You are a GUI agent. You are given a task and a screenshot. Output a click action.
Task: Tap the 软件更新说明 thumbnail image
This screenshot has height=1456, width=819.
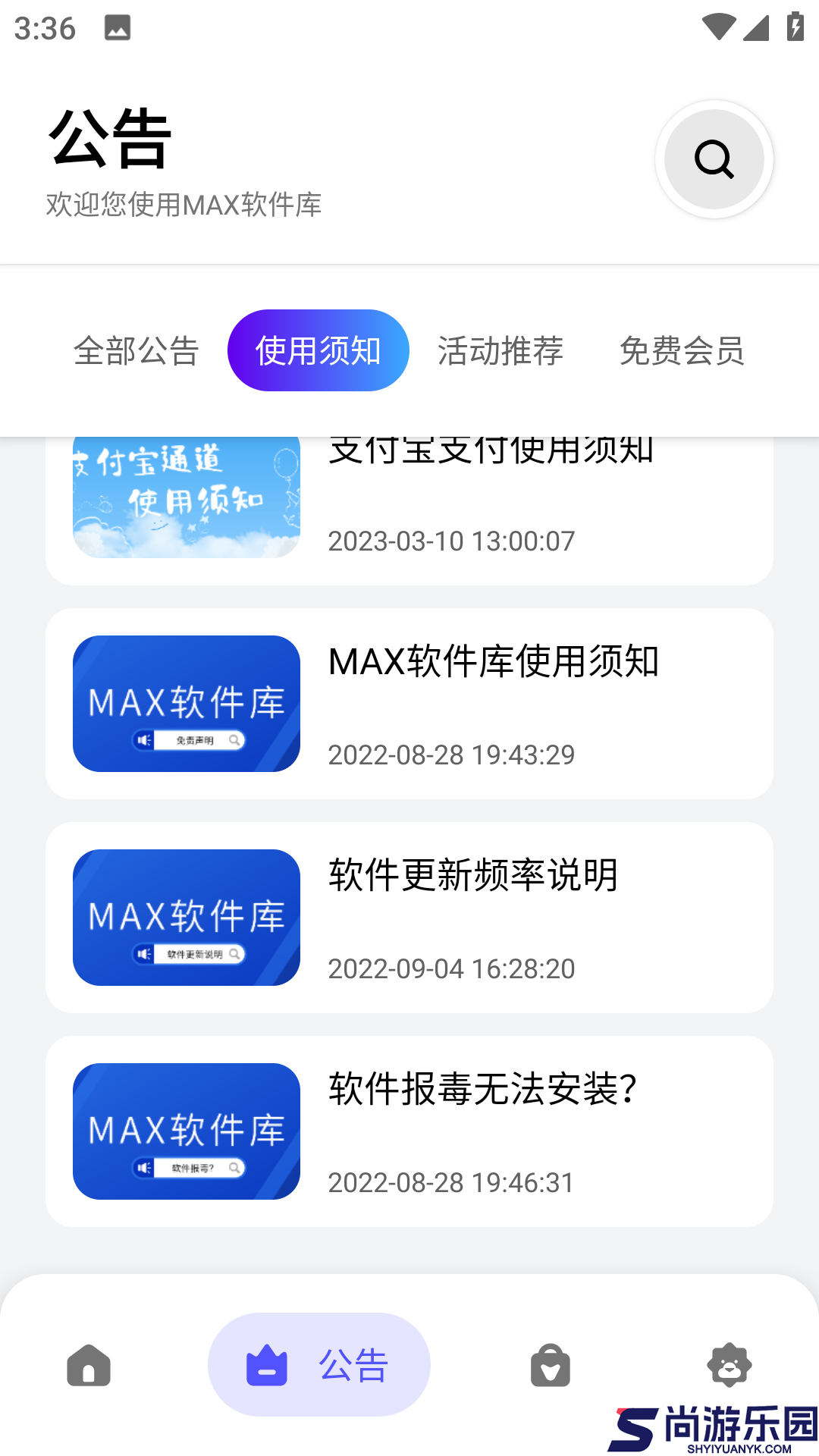tap(186, 918)
